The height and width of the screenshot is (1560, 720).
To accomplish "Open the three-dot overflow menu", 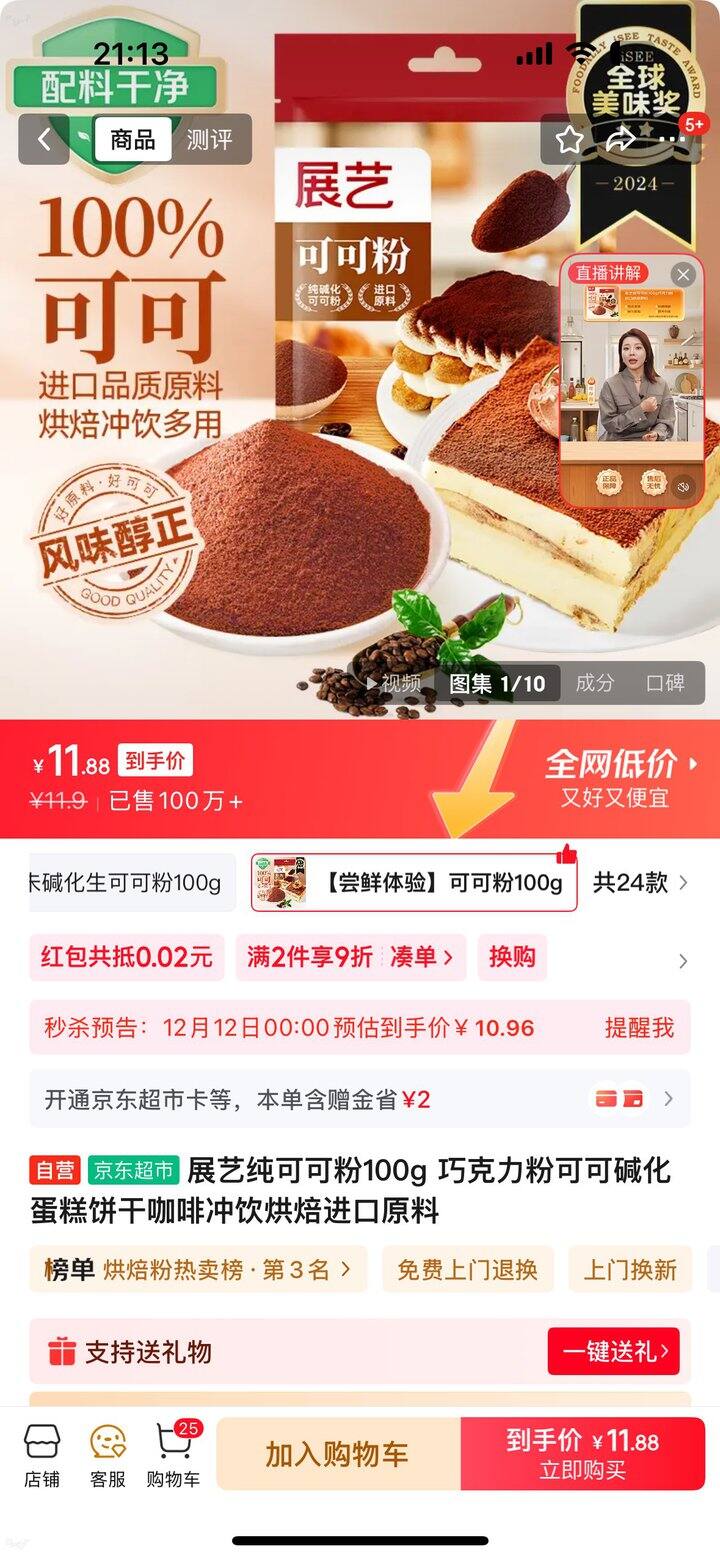I will (672, 140).
